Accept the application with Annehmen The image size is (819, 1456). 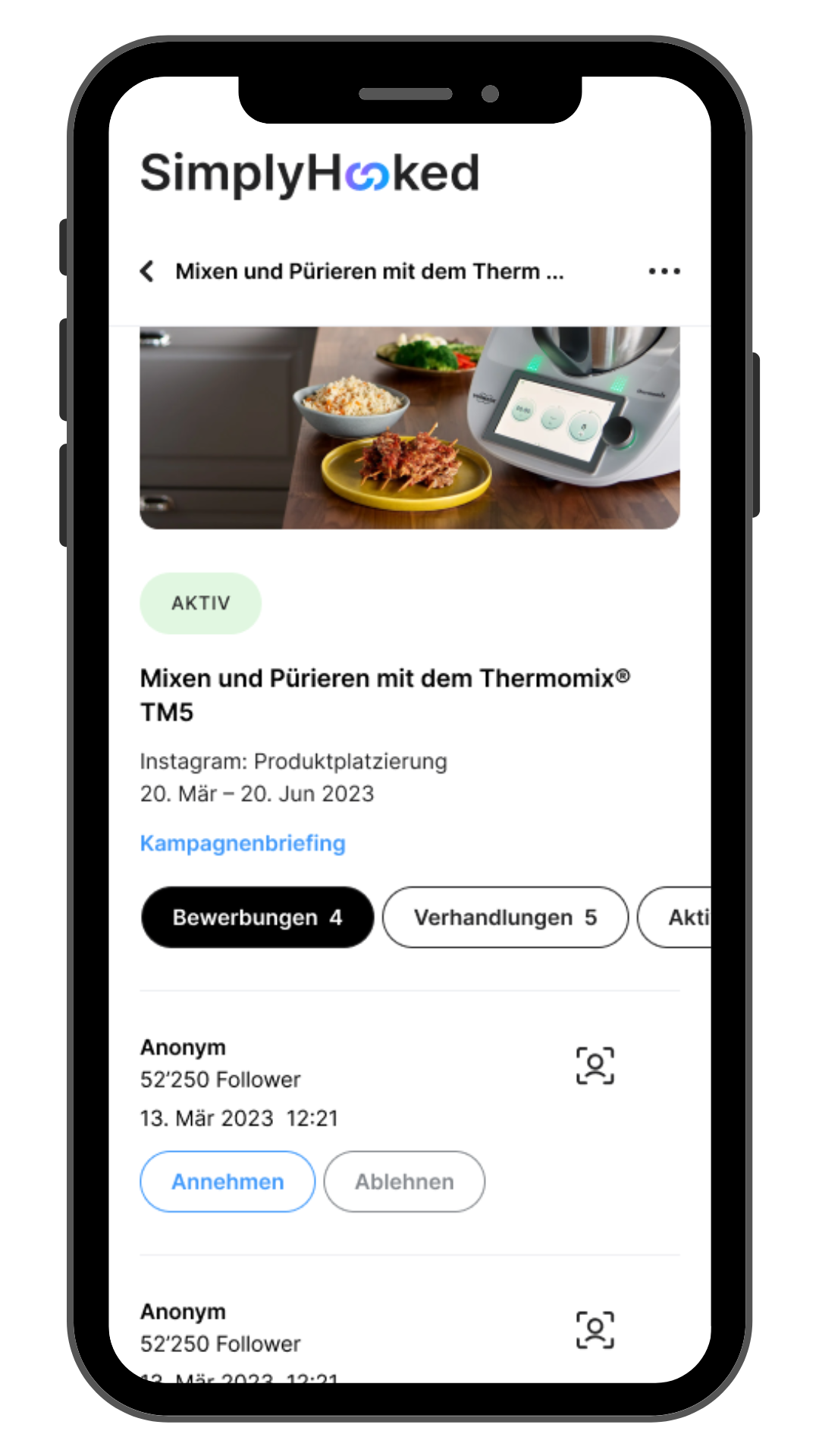(227, 1181)
